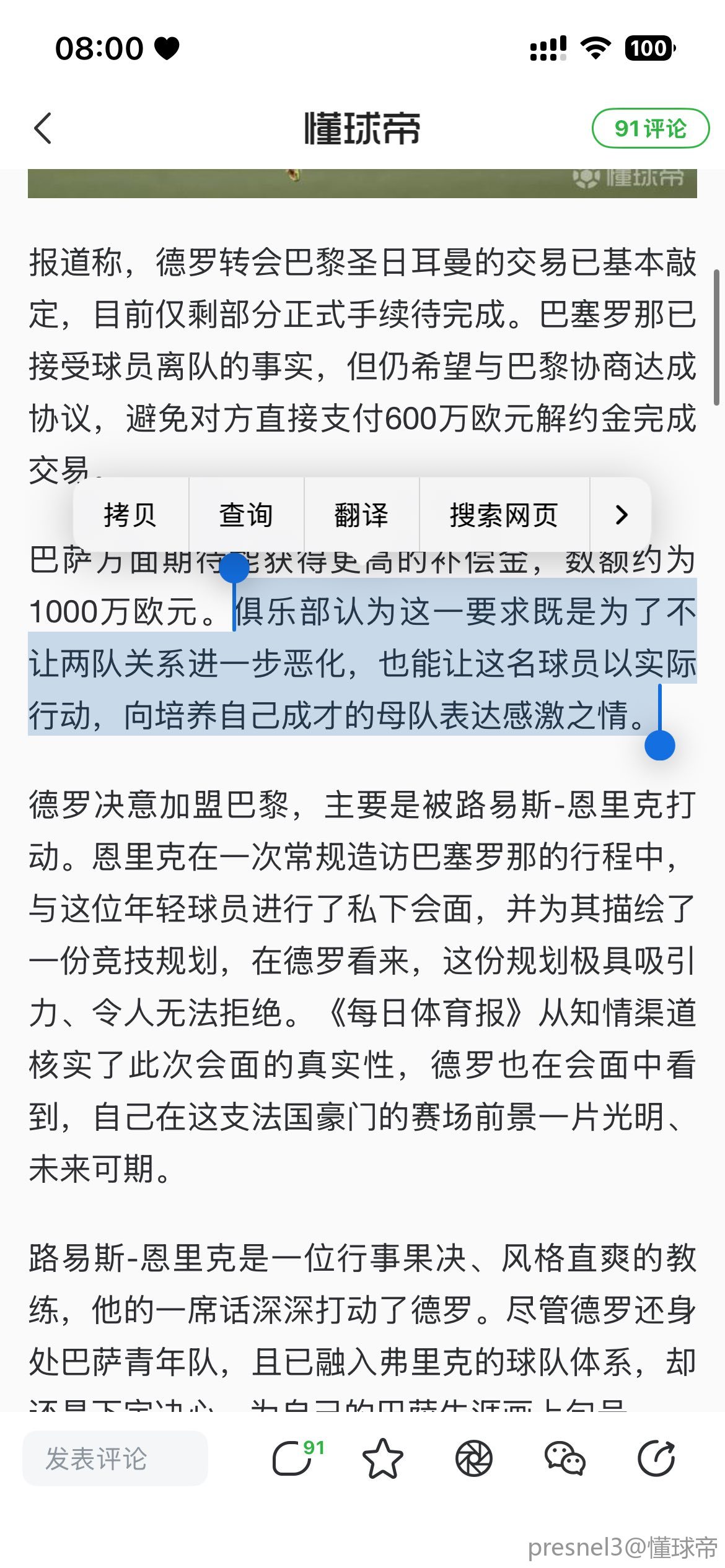Share to WeChat Moments via the shutter icon
The height and width of the screenshot is (1568, 725).
point(474,1458)
